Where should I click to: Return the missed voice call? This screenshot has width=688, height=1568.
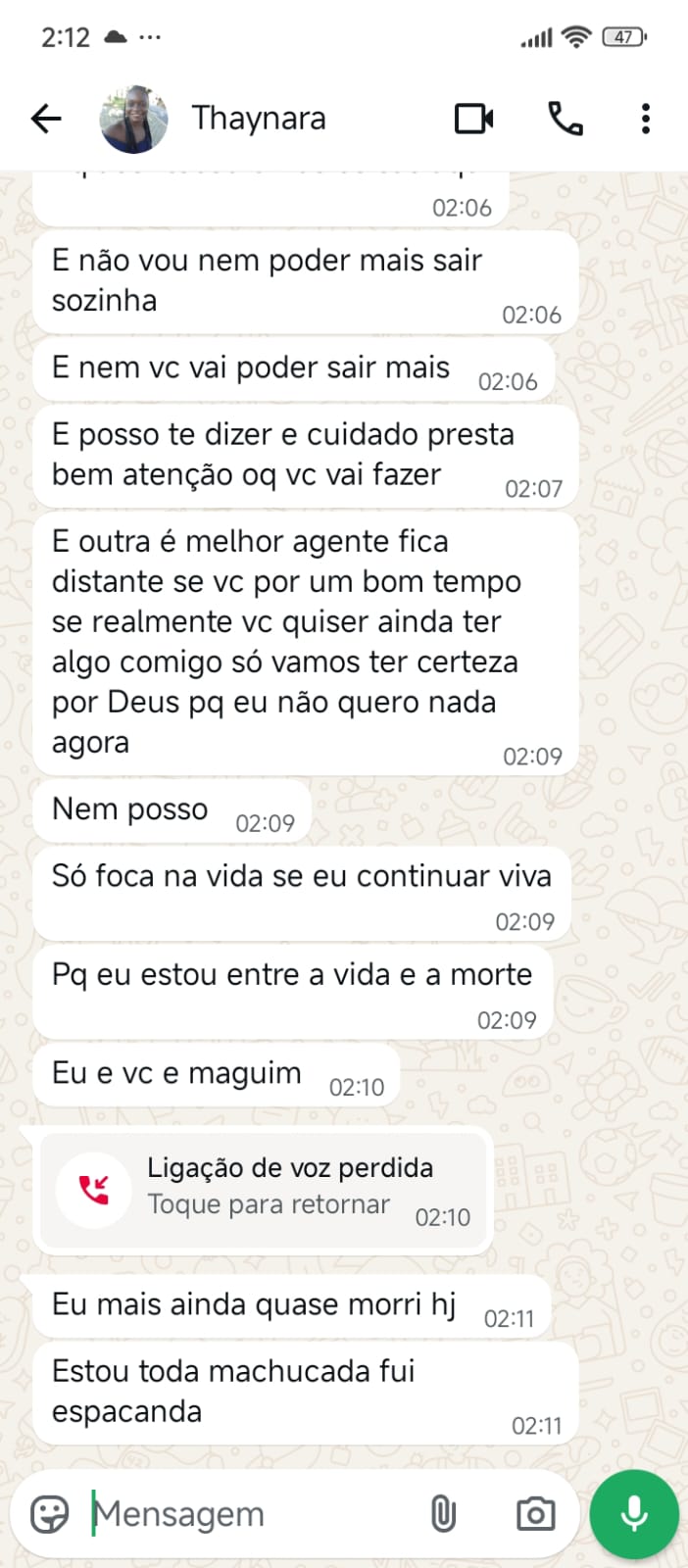263,1190
